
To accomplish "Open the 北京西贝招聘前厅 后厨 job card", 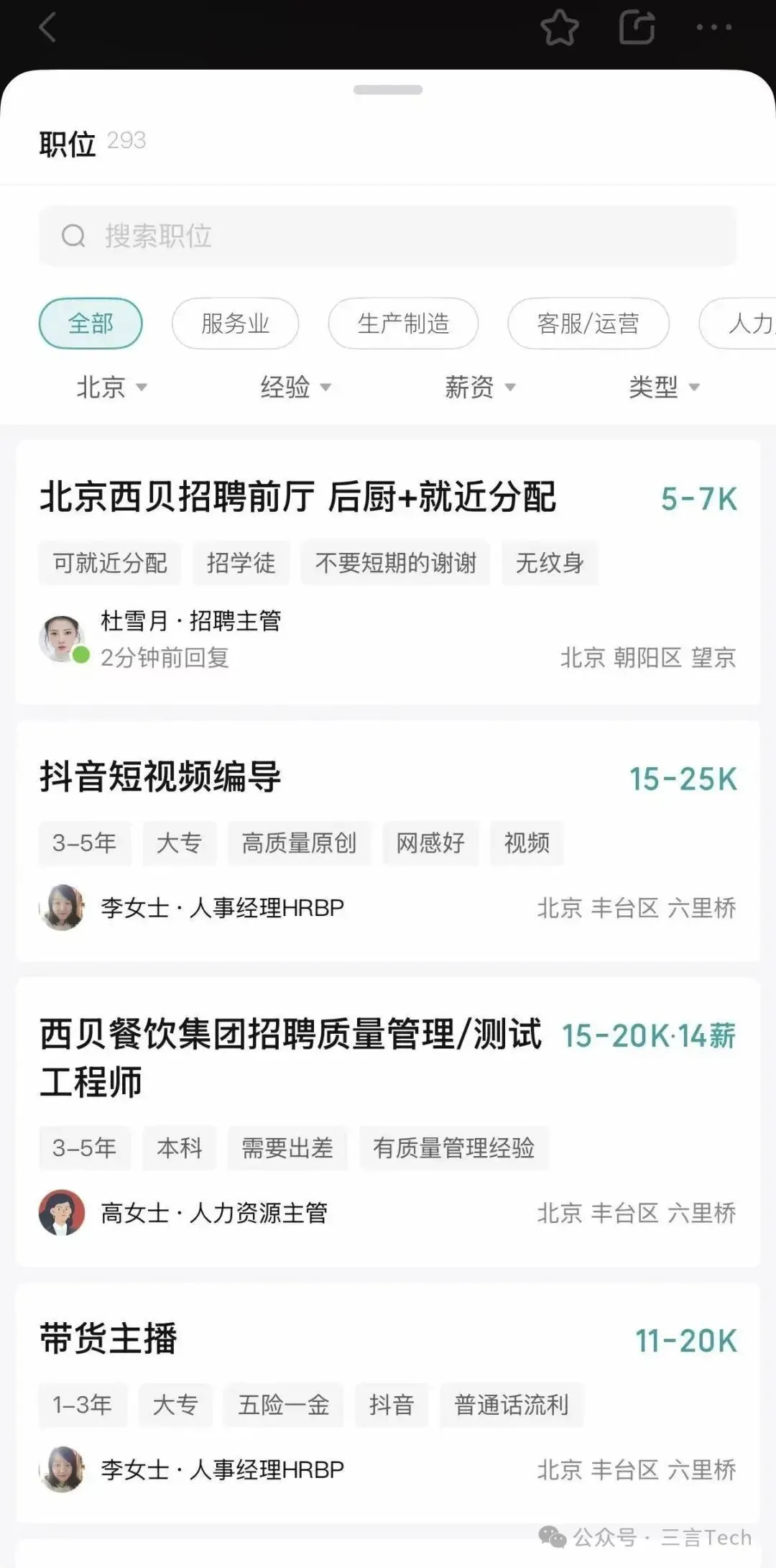I will pyautogui.click(x=298, y=498).
